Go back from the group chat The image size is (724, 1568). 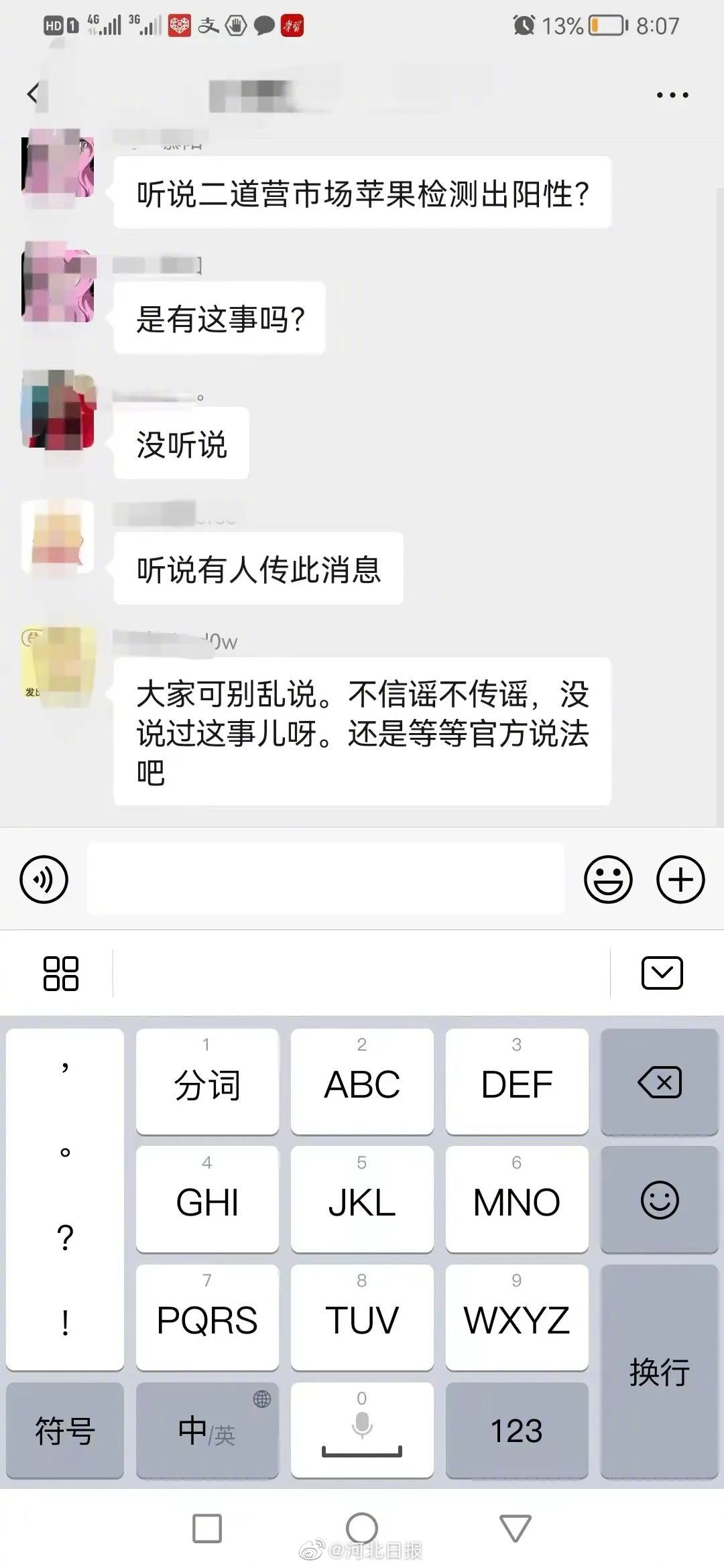coord(33,94)
